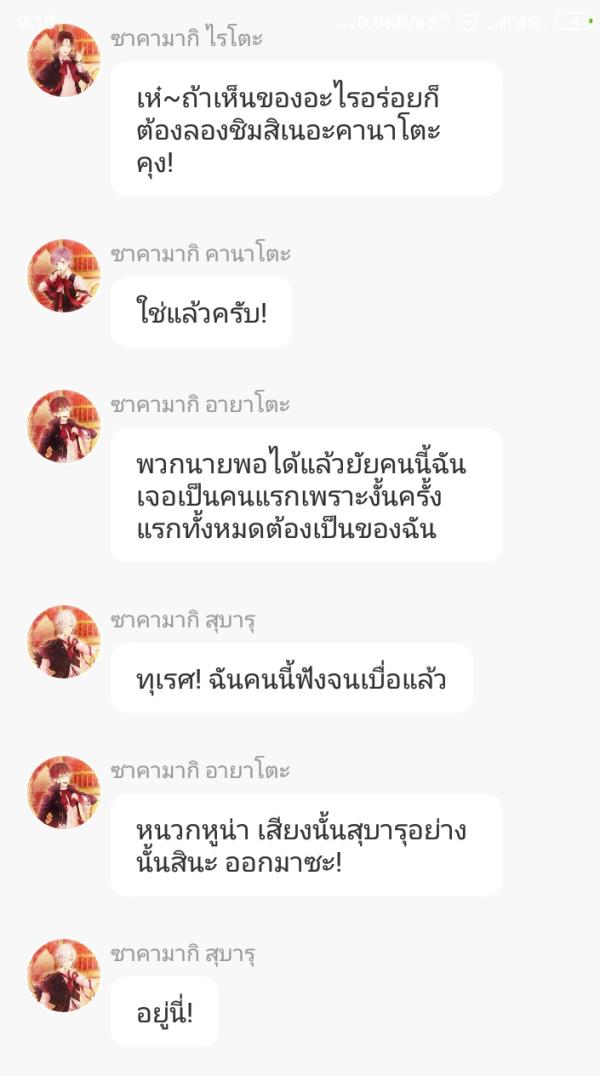This screenshot has width=600, height=1076.
Task: Open อายาโตะ's avatar beside the 'หนวกหูน่า' message
Action: (x=63, y=792)
